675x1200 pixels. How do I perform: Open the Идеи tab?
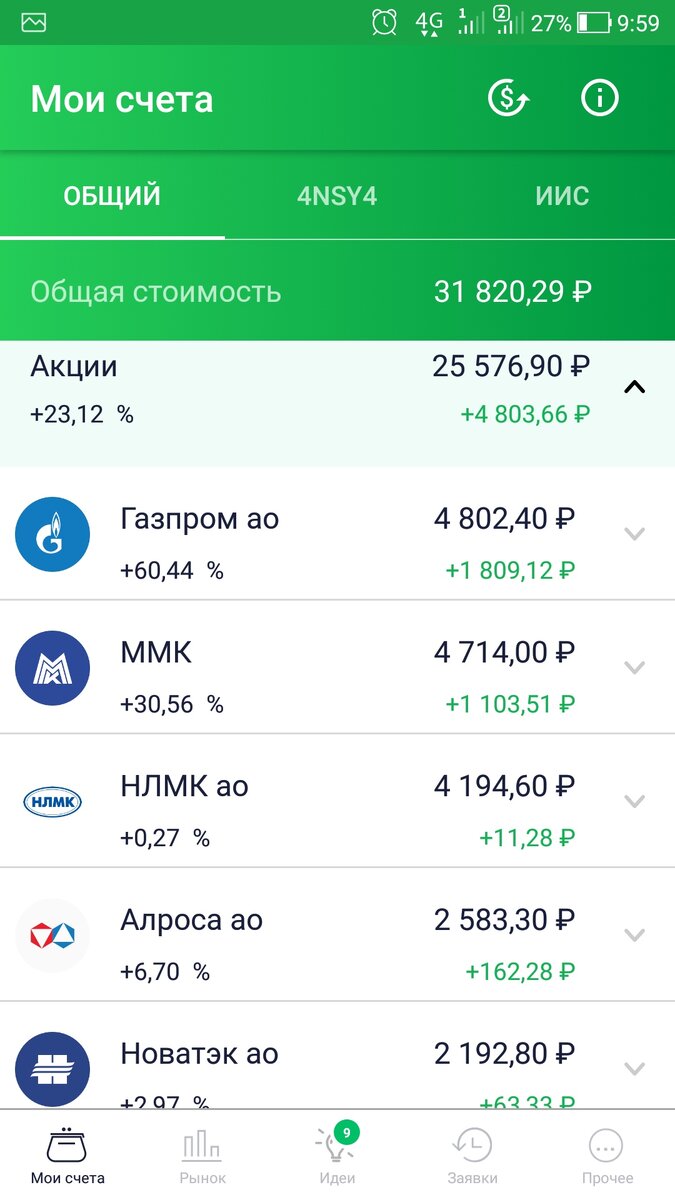(x=337, y=1156)
